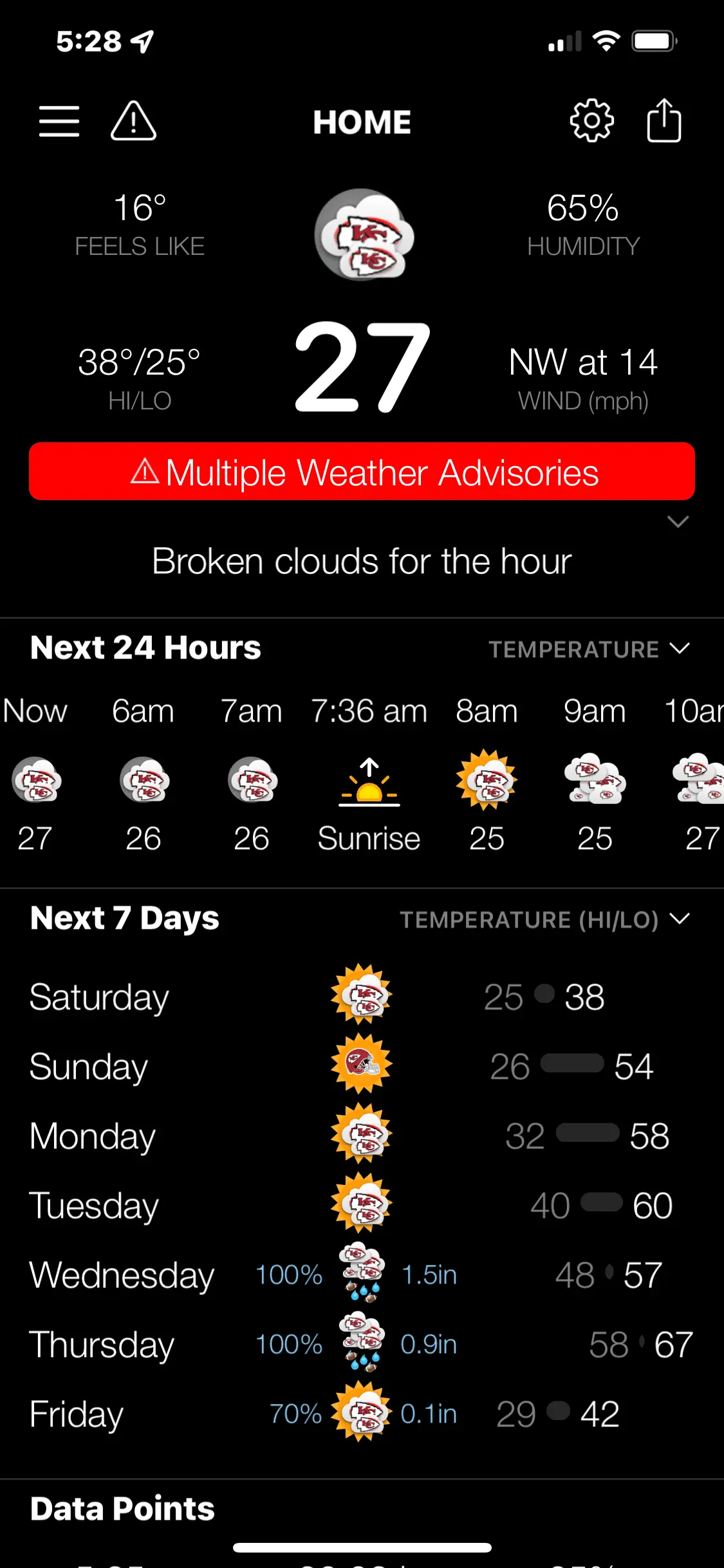
Task: Open settings gear
Action: (591, 121)
